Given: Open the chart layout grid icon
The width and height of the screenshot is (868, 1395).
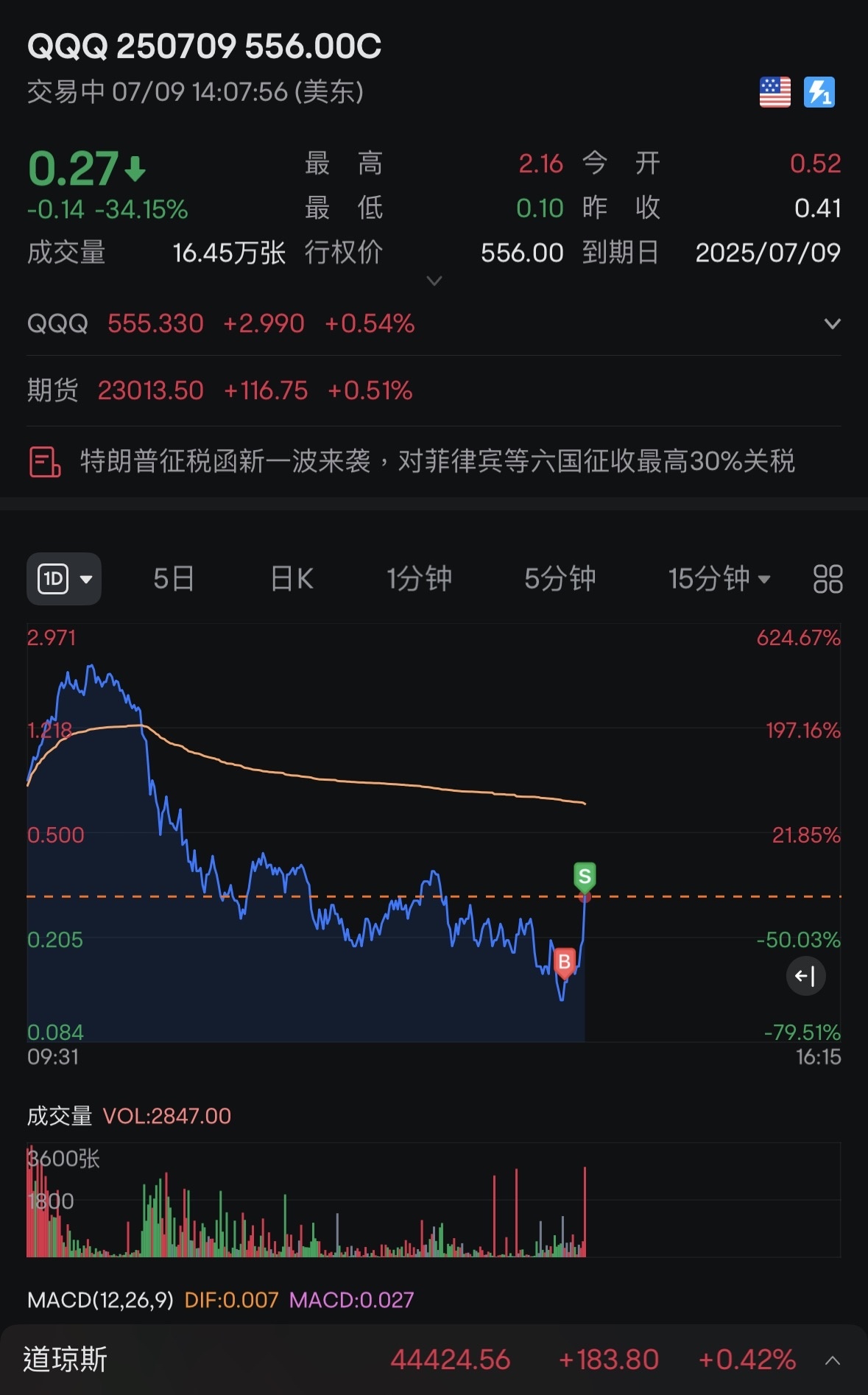Looking at the screenshot, I should [828, 579].
